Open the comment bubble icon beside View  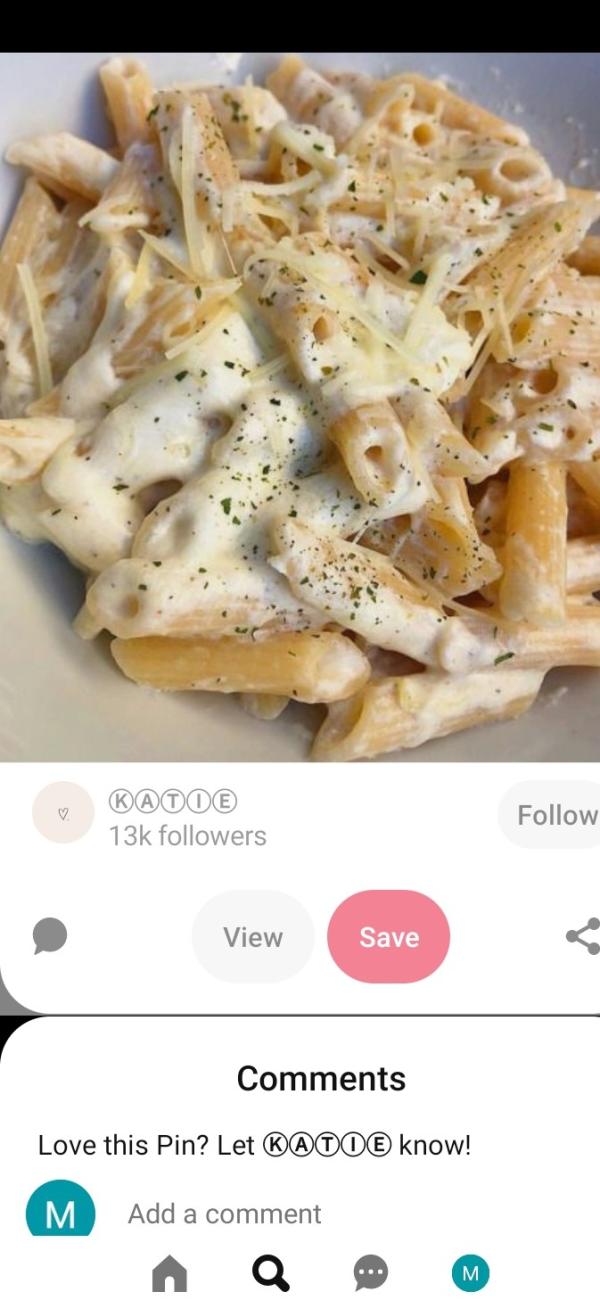tap(50, 937)
